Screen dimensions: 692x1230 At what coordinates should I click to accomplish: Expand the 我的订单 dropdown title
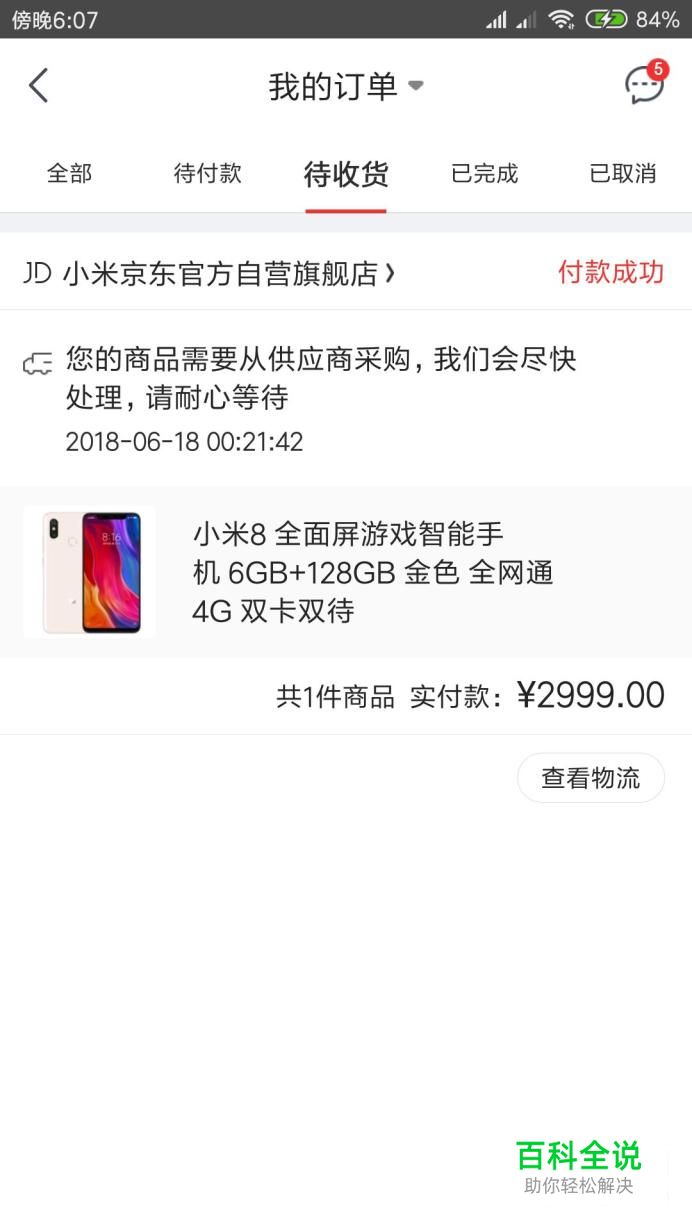pos(346,87)
